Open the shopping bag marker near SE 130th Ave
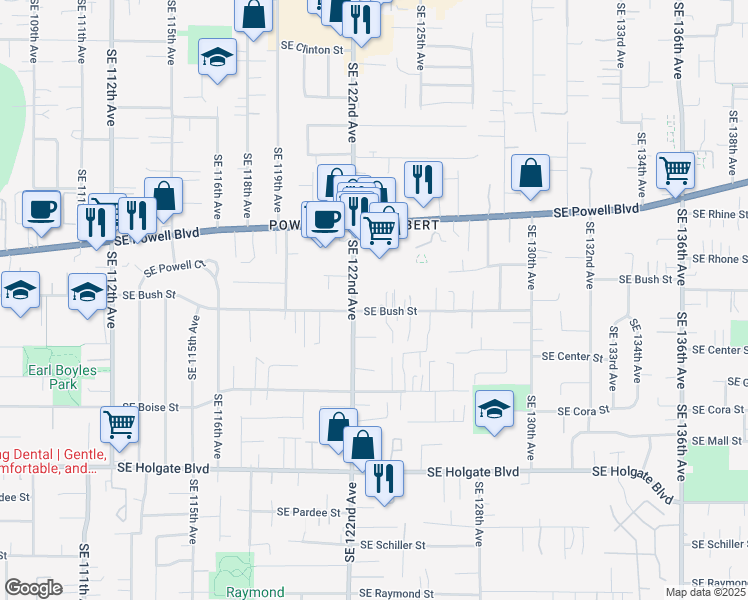This screenshot has width=748, height=600. point(530,173)
